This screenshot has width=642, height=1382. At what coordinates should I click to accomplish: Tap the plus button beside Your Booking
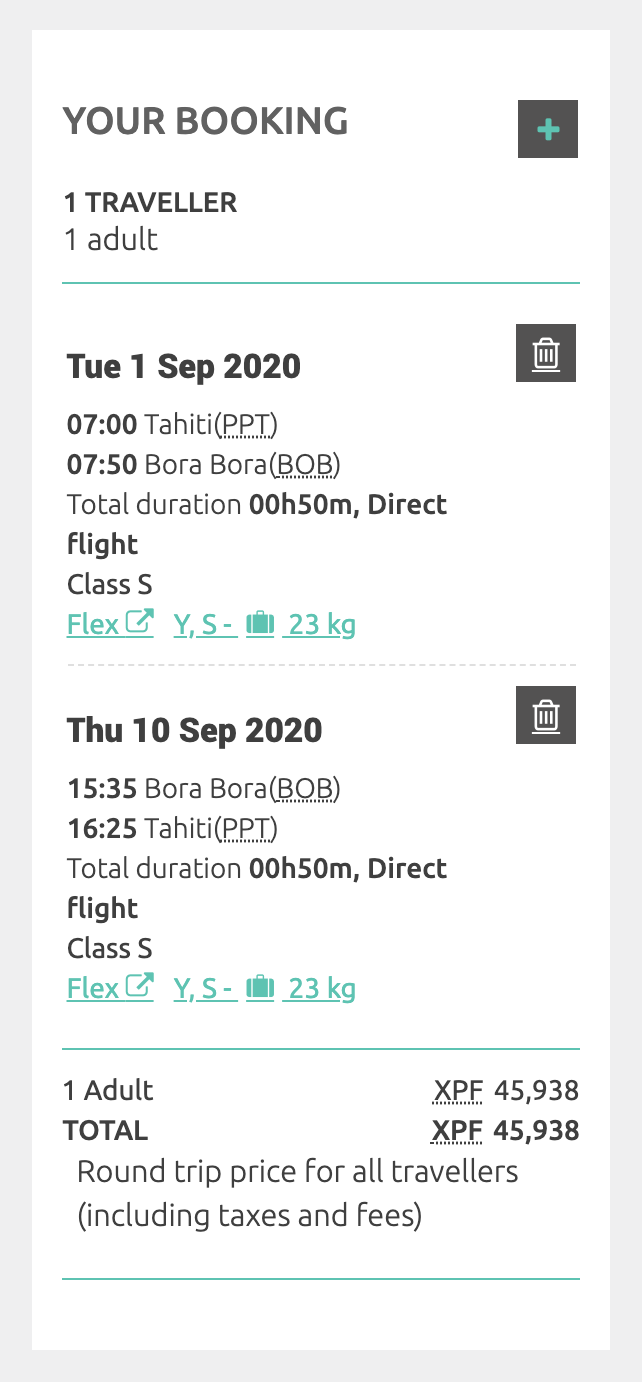pos(547,129)
